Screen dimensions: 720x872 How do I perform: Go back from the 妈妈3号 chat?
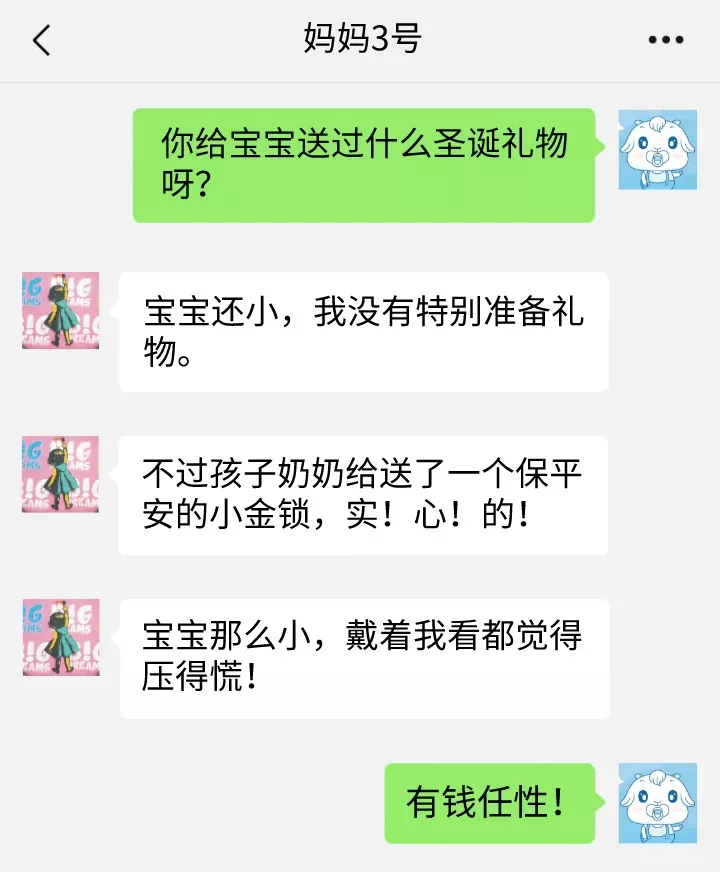[x=41, y=41]
